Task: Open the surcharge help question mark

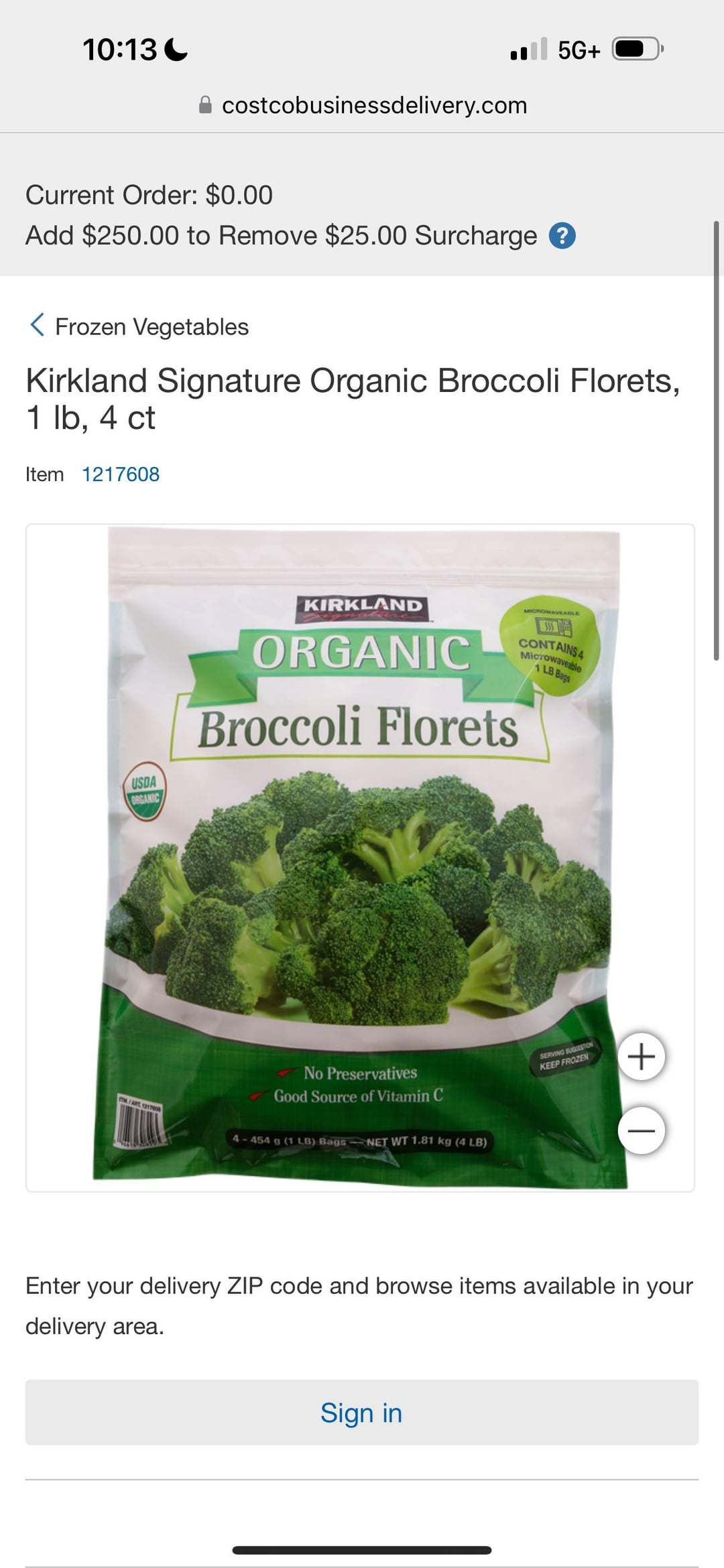Action: (x=562, y=236)
